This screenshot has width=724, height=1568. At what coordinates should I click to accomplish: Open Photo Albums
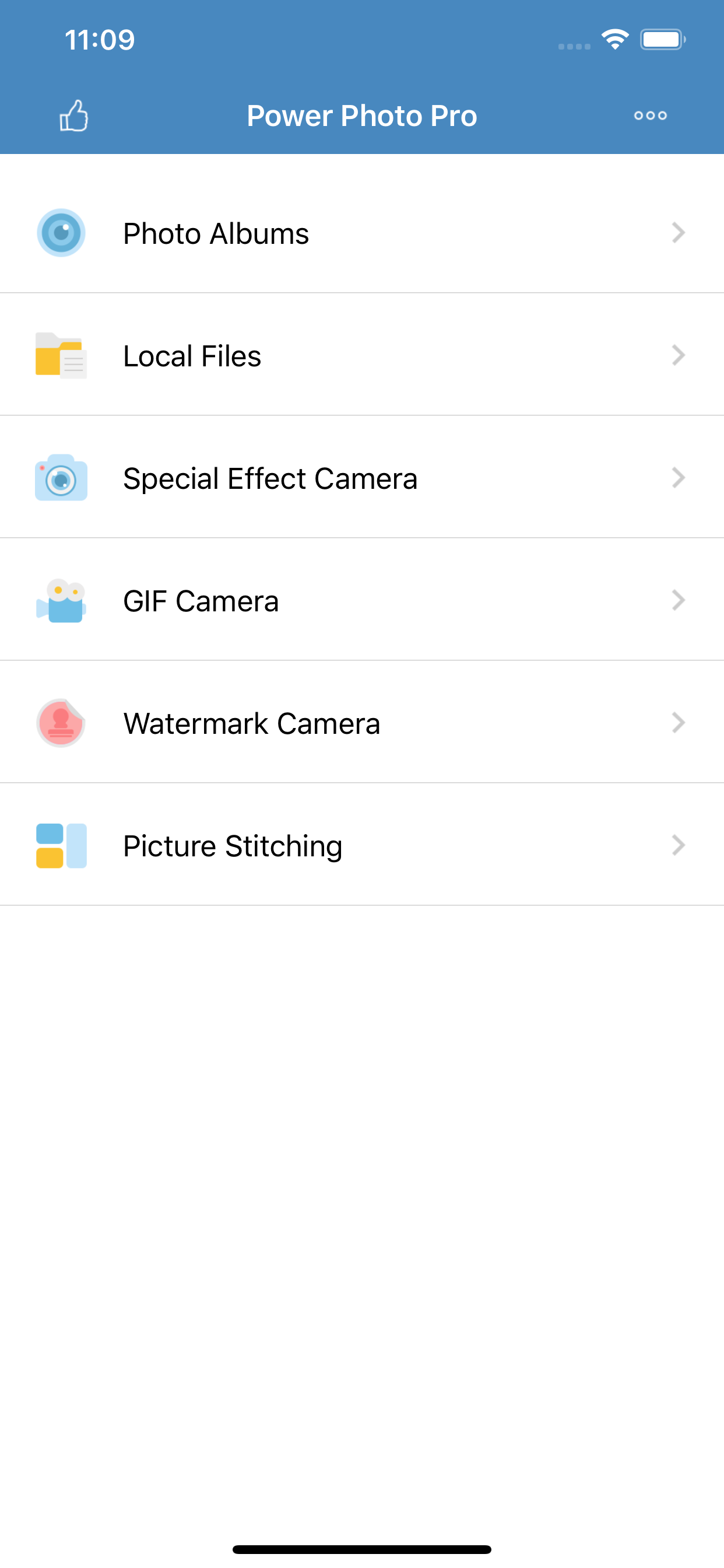(x=362, y=233)
